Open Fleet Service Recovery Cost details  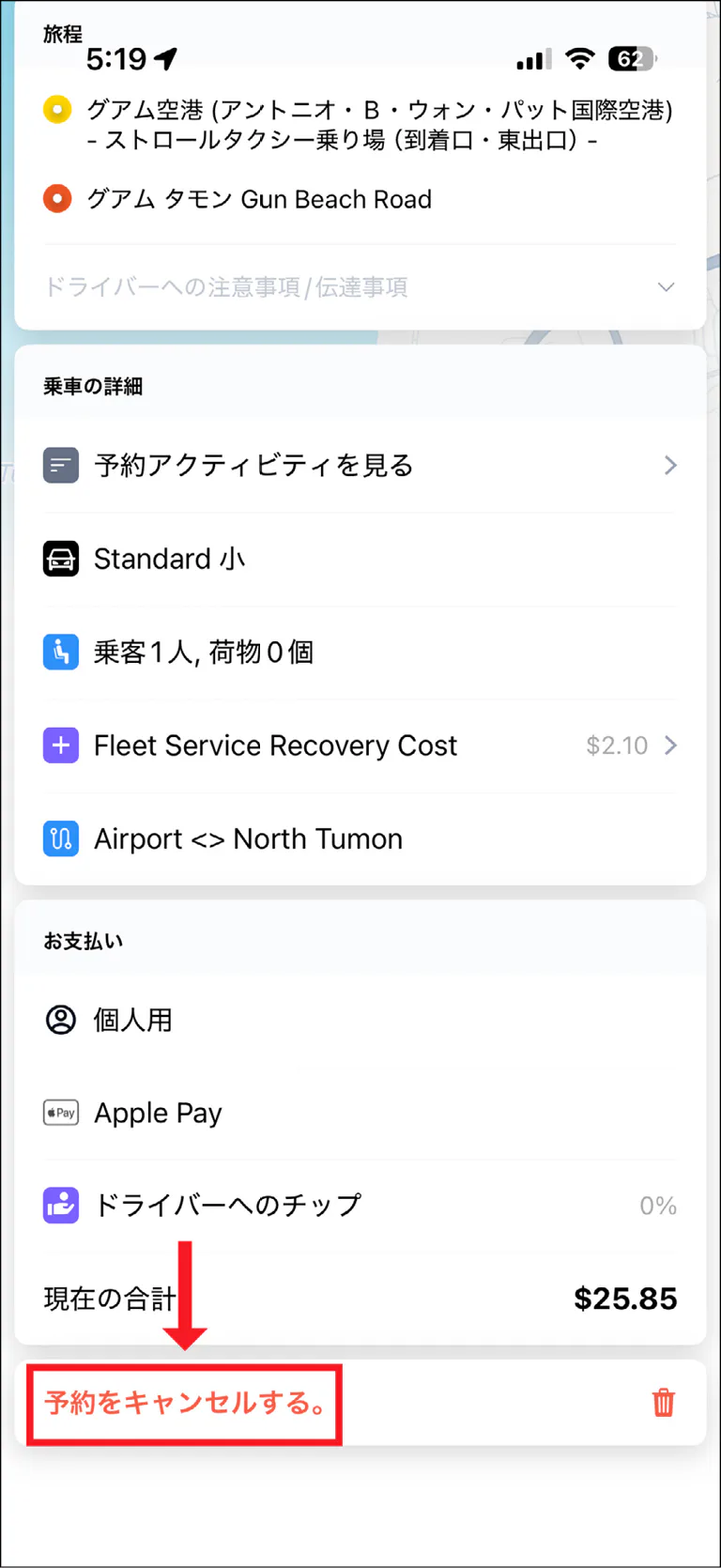tap(360, 746)
